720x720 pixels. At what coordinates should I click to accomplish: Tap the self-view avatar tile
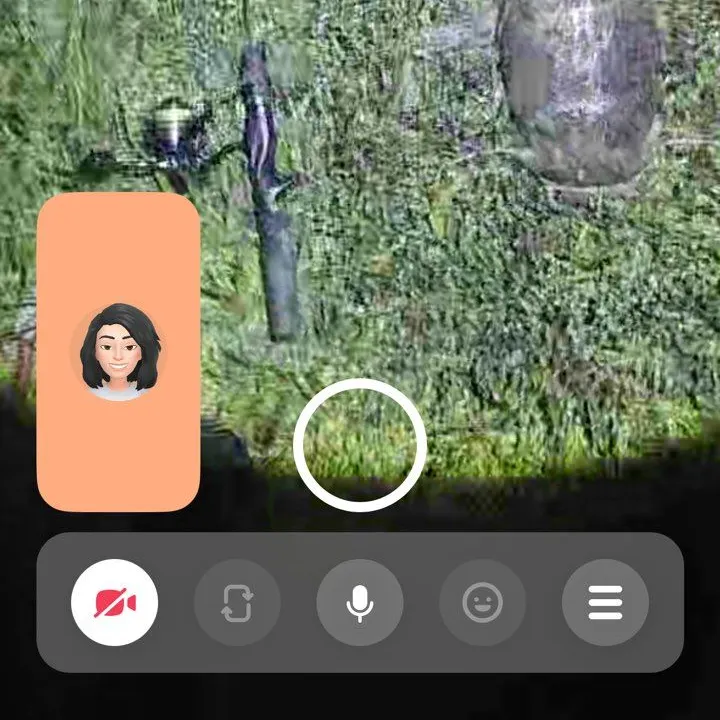click(119, 352)
